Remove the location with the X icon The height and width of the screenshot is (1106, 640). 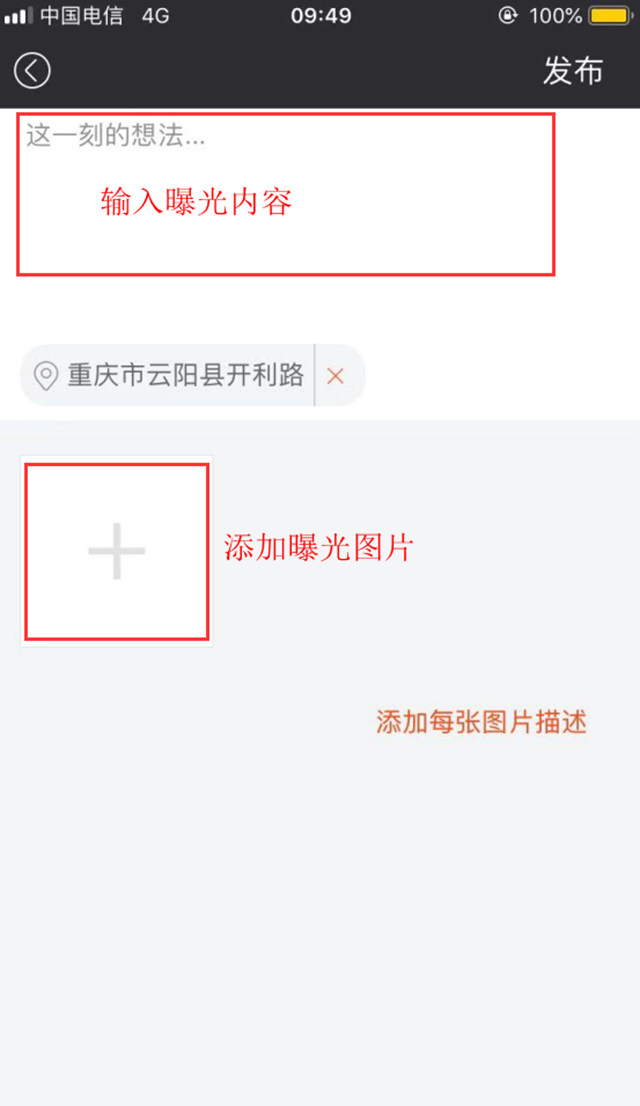pos(336,376)
